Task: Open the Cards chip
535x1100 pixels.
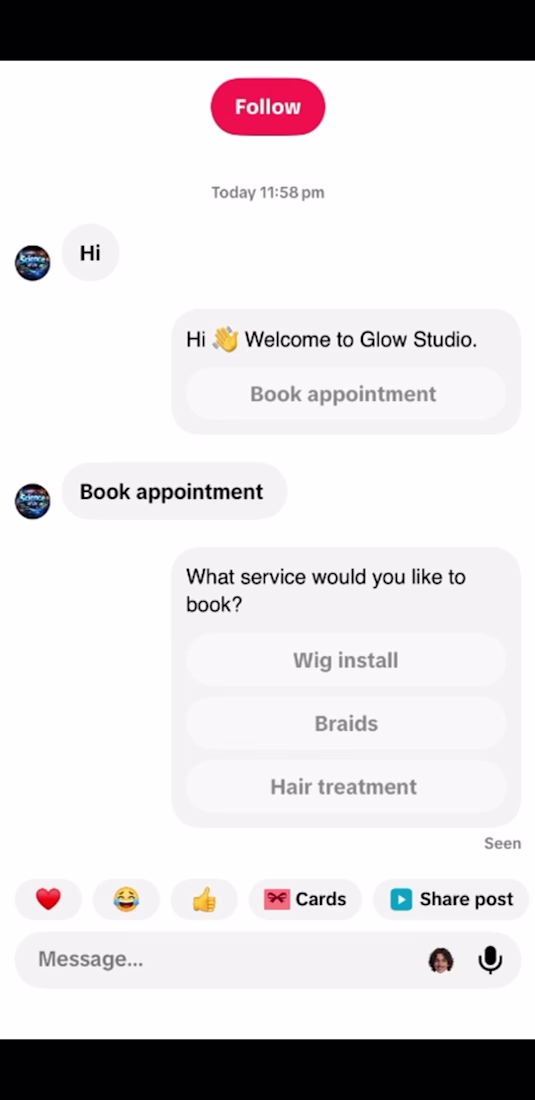Action: [x=305, y=899]
